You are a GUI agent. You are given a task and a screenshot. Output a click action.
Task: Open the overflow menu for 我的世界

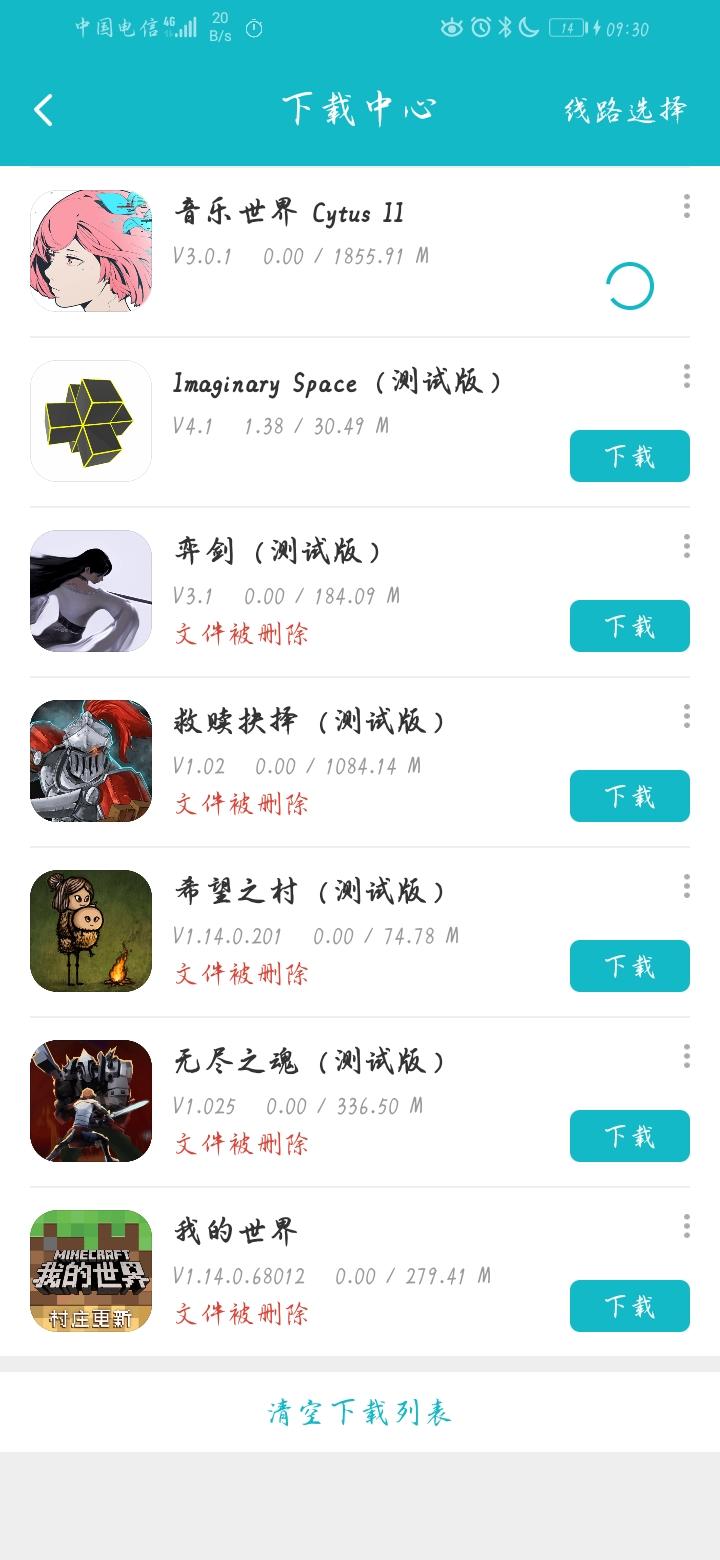click(686, 1227)
